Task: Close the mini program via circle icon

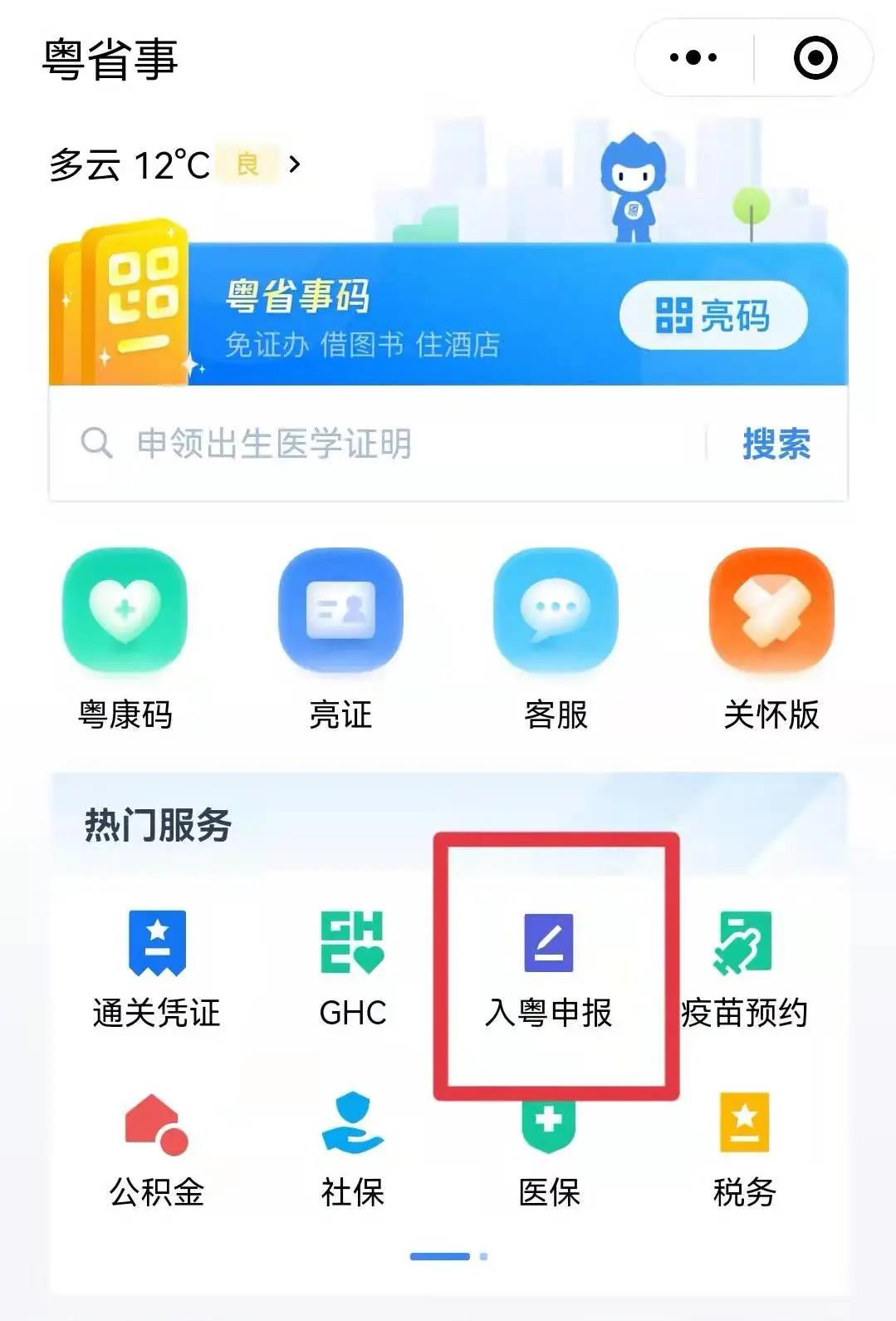Action: tap(815, 58)
